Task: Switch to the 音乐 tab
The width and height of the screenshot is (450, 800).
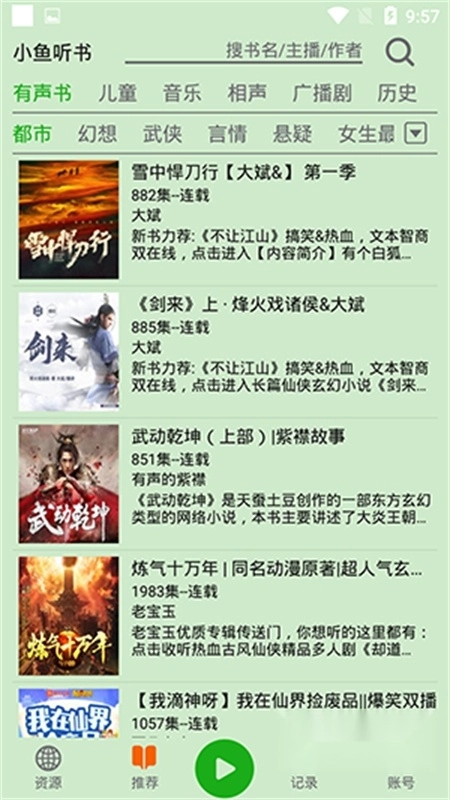Action: [x=182, y=93]
